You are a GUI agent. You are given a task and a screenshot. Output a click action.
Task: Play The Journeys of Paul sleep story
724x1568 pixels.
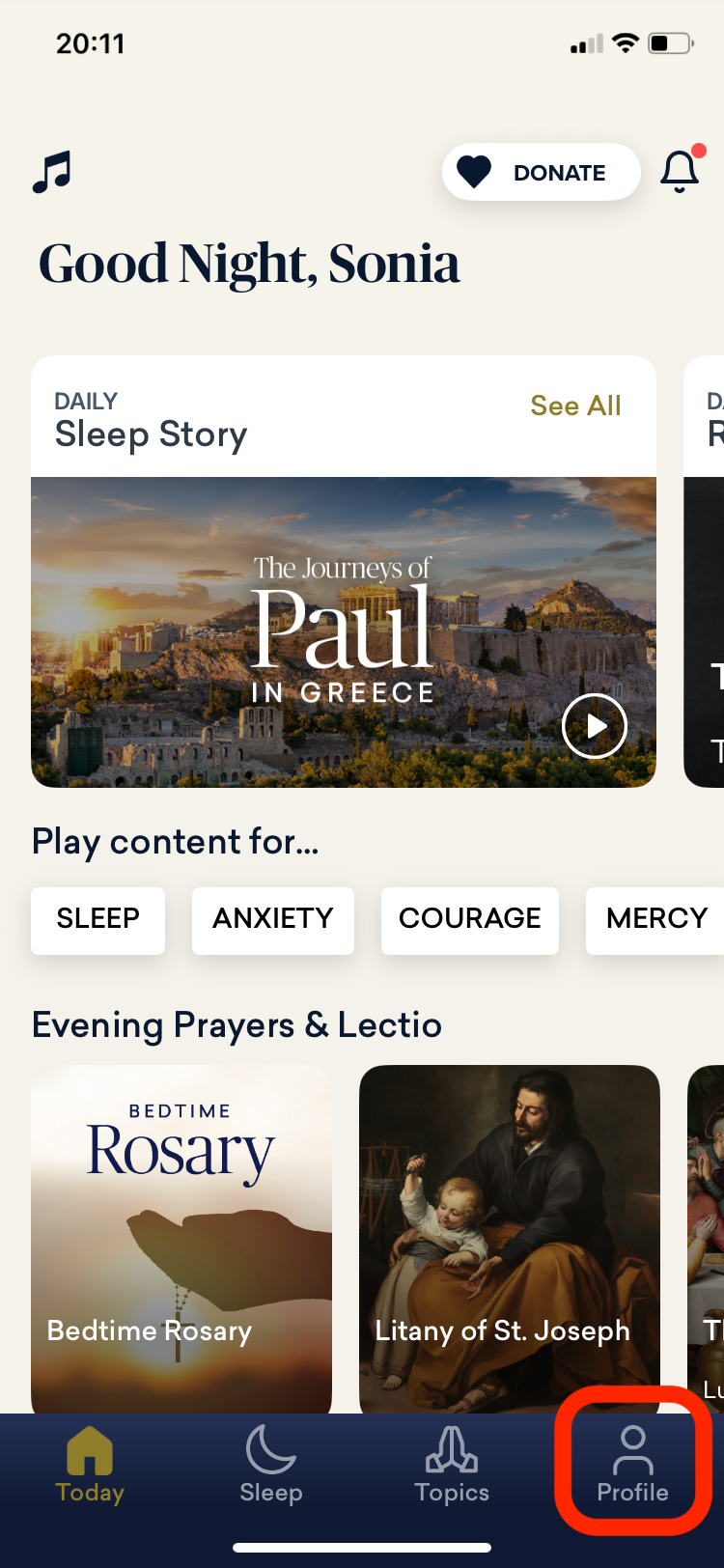(x=594, y=726)
